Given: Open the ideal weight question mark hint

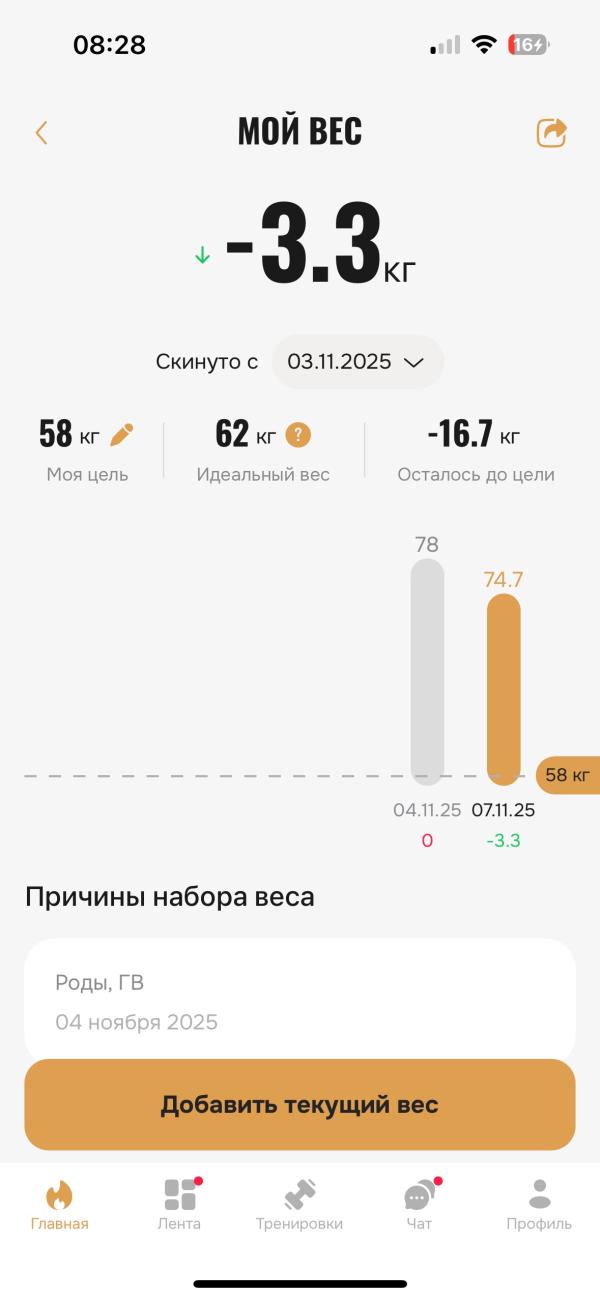Looking at the screenshot, I should tap(298, 435).
